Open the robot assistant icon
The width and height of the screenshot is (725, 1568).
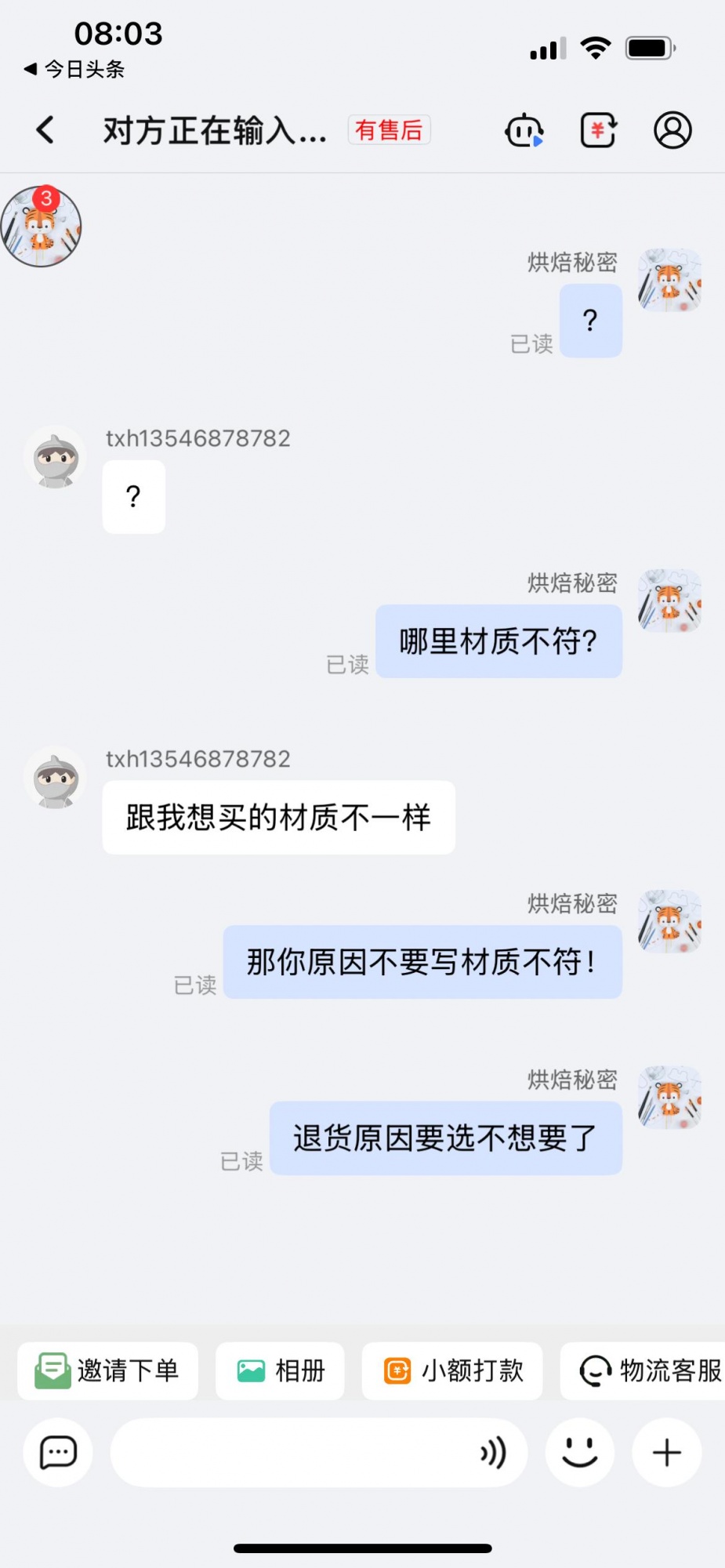click(524, 130)
